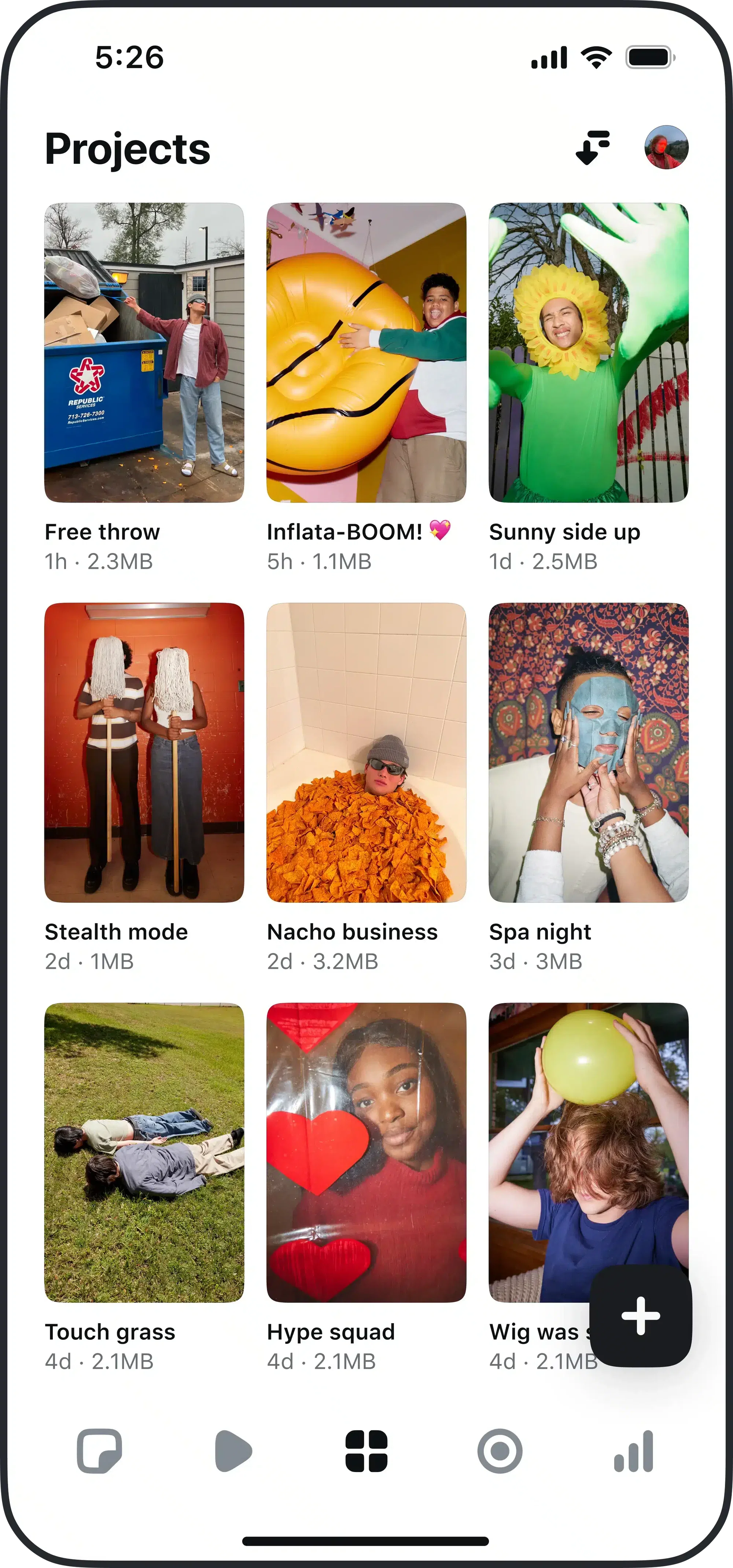This screenshot has height=1568, width=733.
Task: Open the sort options icon
Action: (592, 147)
